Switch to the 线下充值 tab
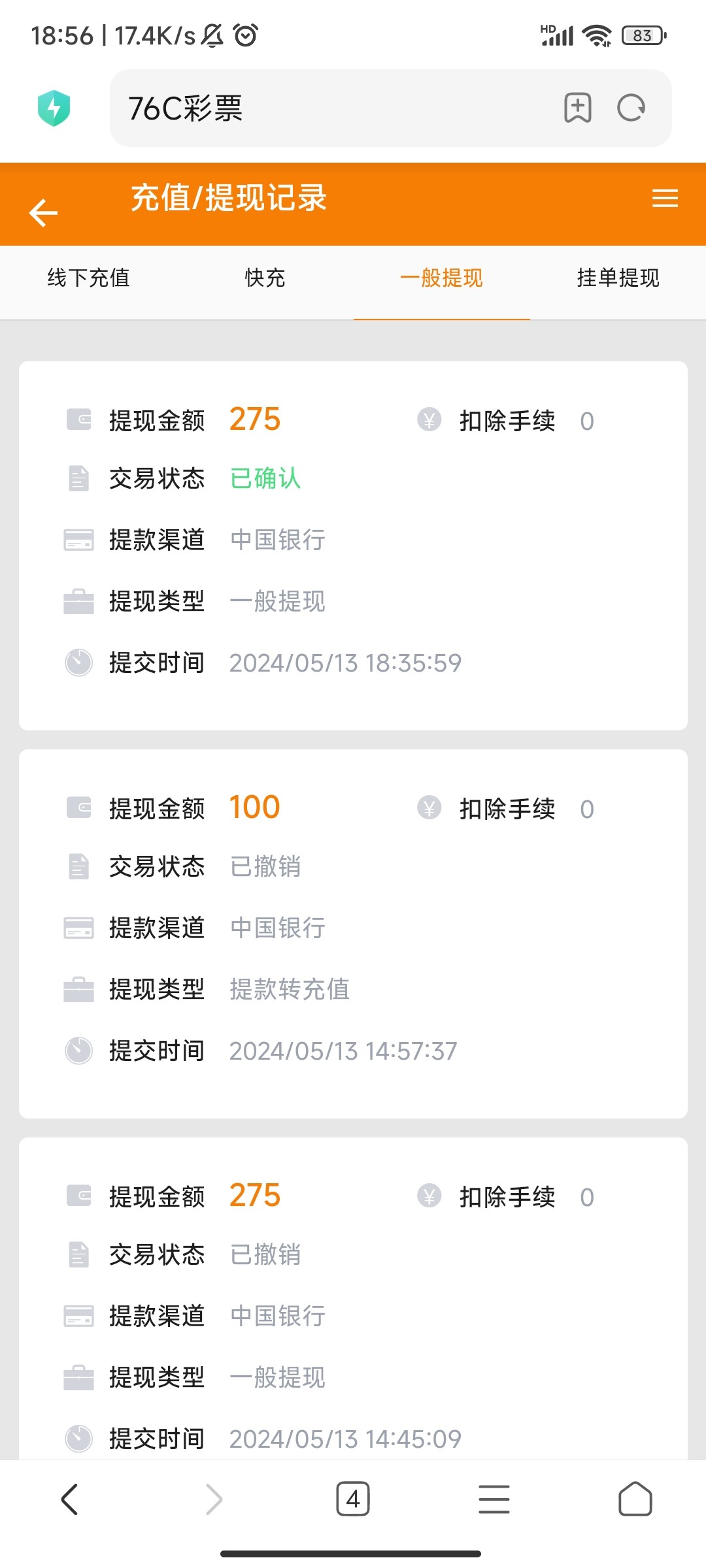This screenshot has width=706, height=1568. (88, 278)
